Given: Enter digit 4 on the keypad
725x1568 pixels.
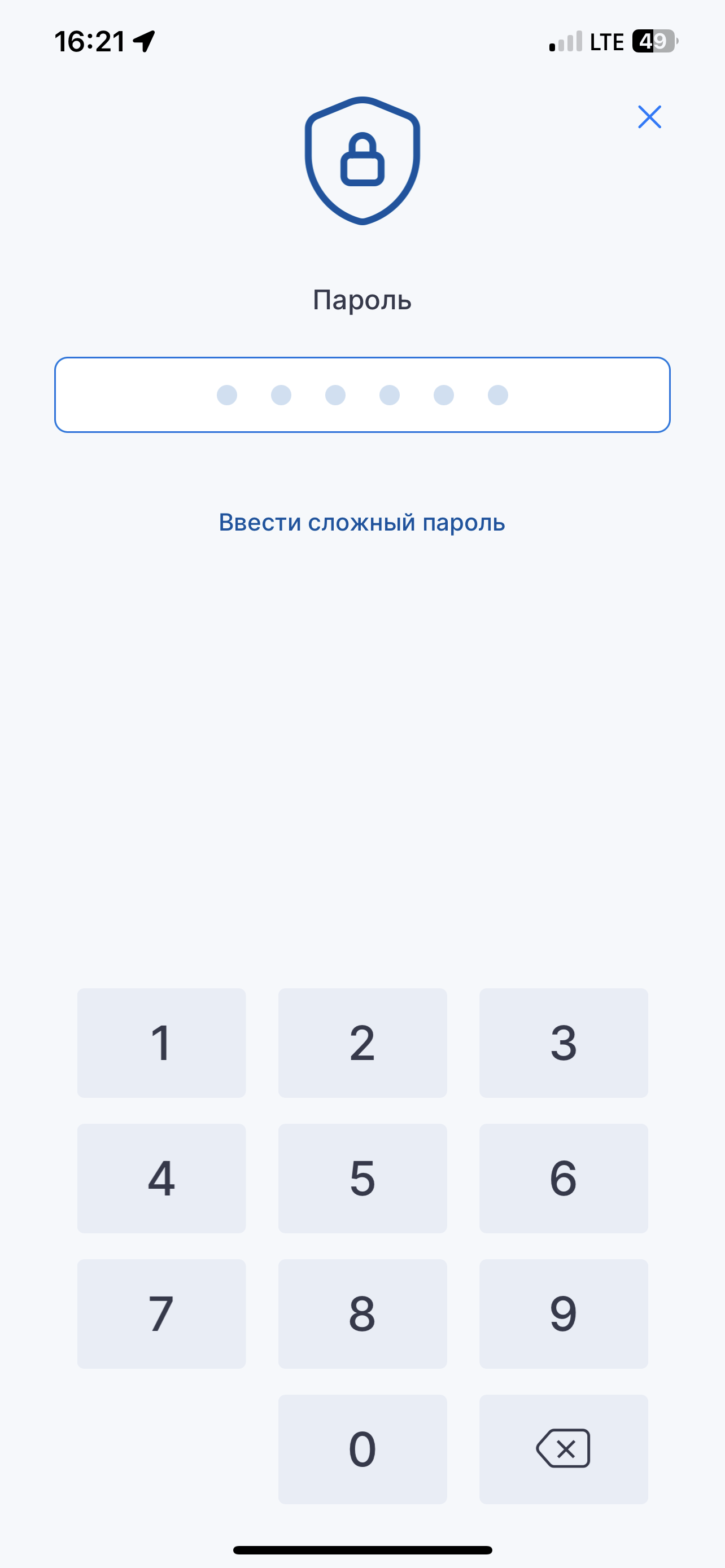Looking at the screenshot, I should [x=161, y=1178].
